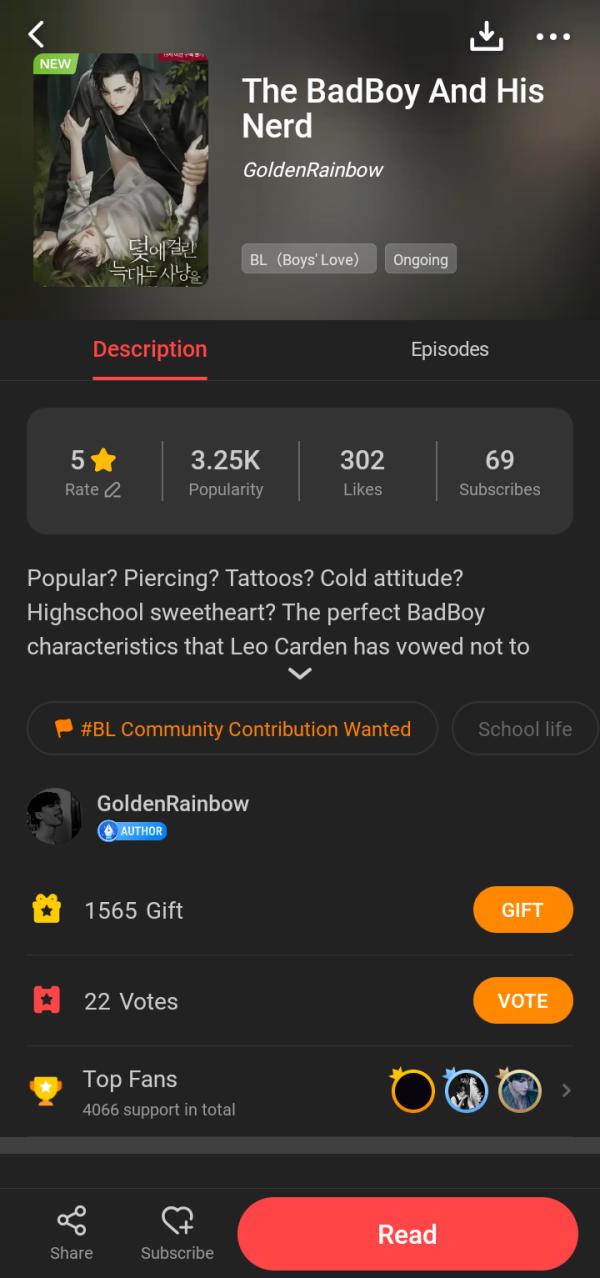Open the #BL Community Contribution Wanted tag
Image resolution: width=600 pixels, height=1278 pixels.
(x=233, y=728)
